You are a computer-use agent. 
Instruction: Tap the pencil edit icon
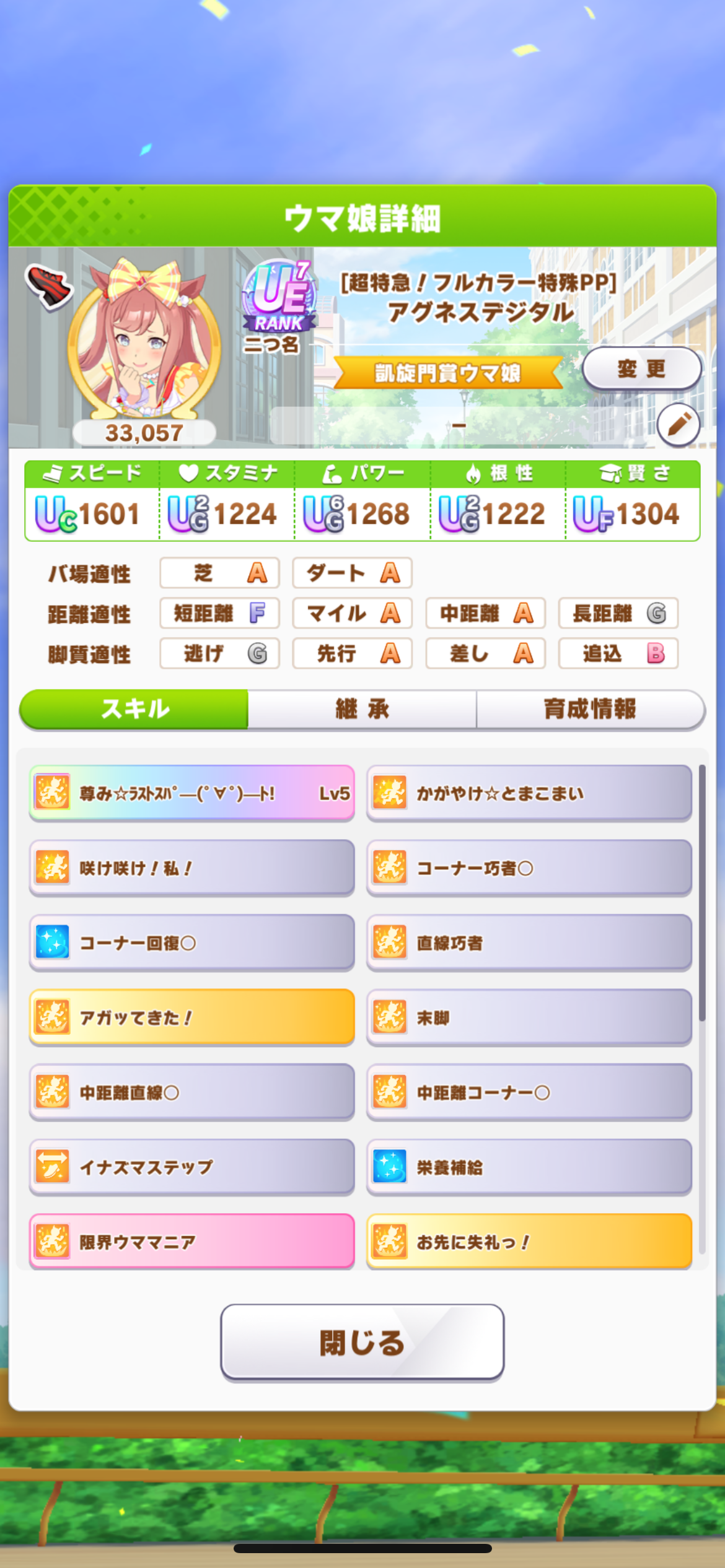[x=679, y=424]
